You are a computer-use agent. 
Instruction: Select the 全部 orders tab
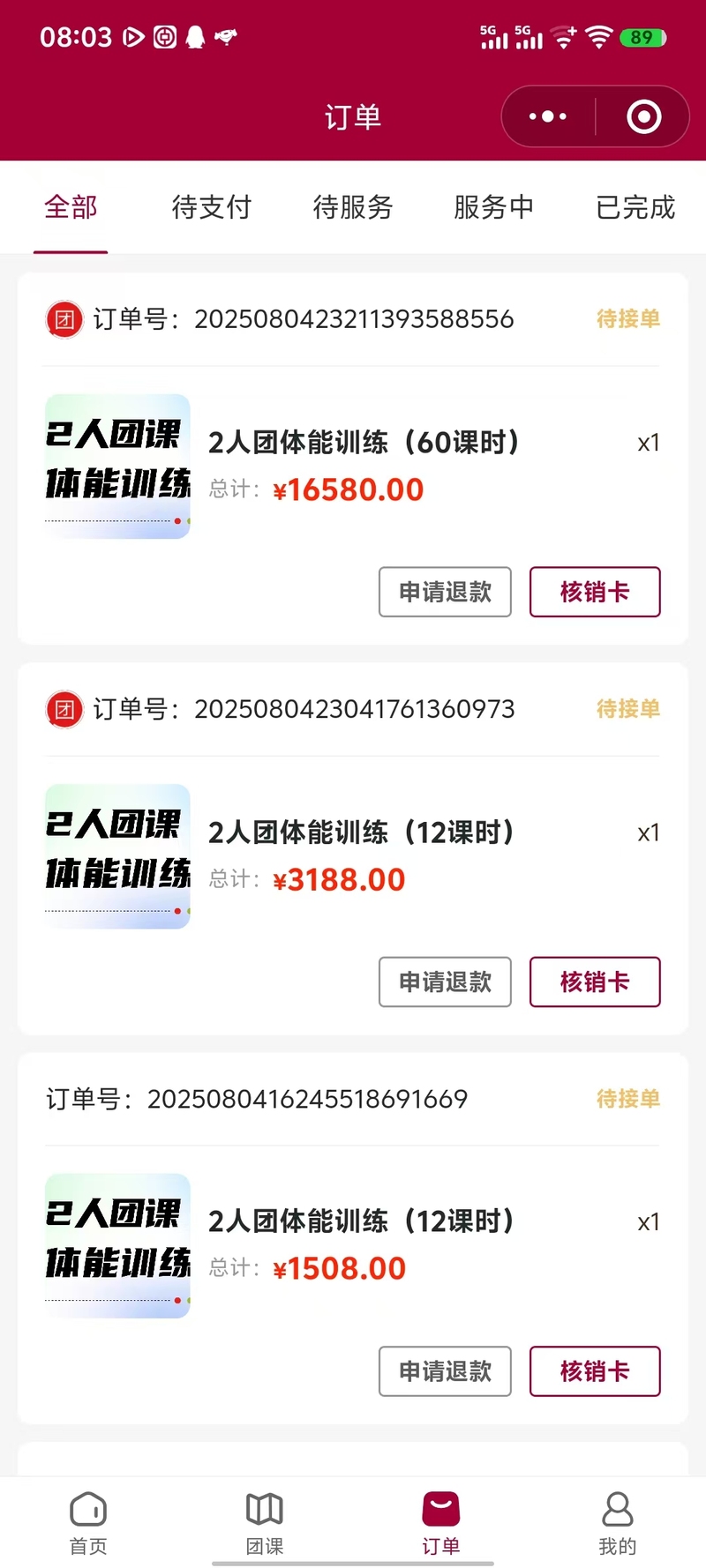click(x=71, y=207)
